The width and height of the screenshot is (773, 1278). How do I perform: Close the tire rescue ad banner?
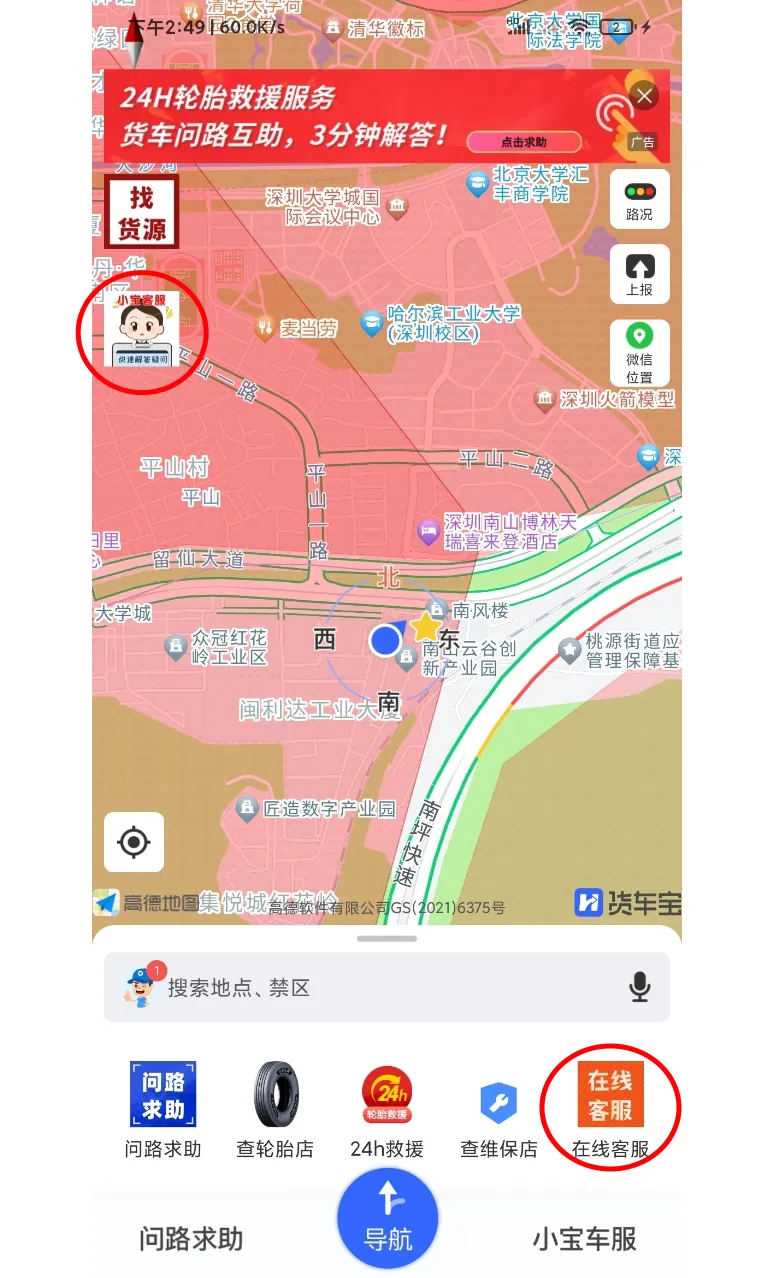point(644,95)
